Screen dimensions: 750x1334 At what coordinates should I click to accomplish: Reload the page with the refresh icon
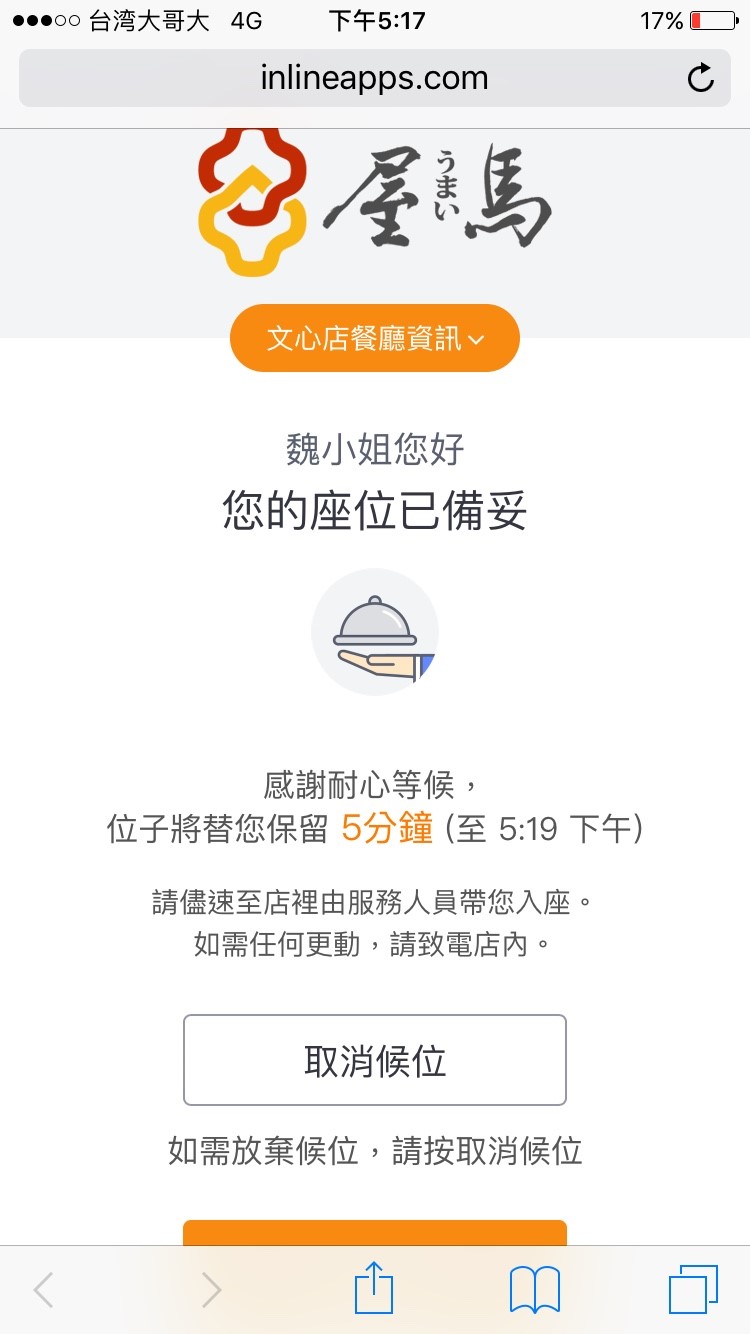[x=701, y=78]
